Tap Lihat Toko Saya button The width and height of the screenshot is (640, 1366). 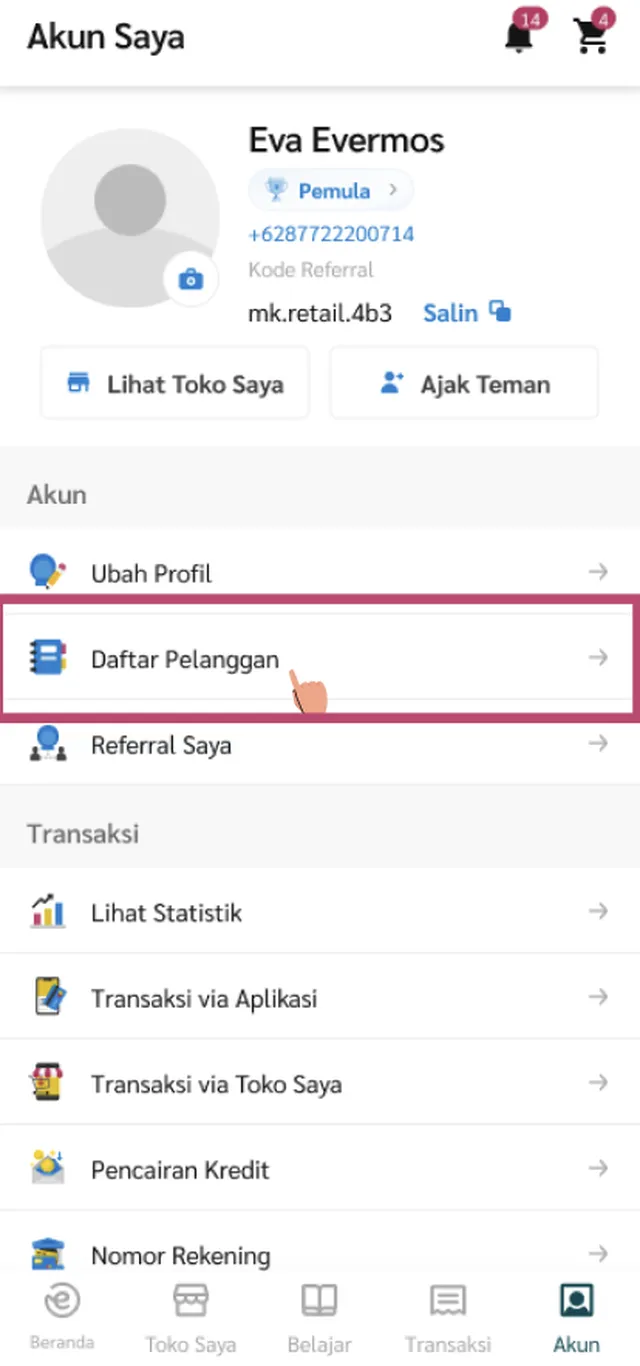175,384
